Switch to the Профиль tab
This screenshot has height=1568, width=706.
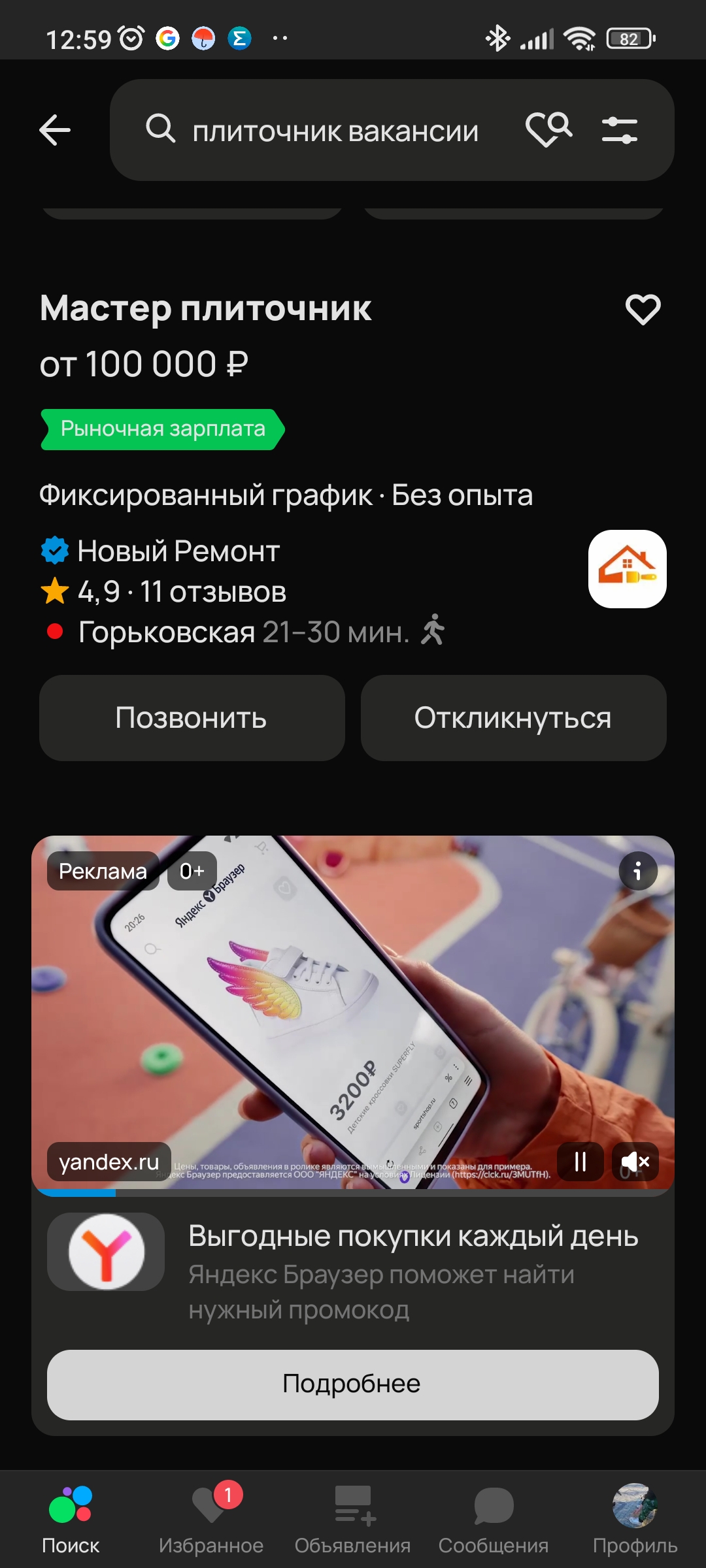pyautogui.click(x=635, y=1518)
